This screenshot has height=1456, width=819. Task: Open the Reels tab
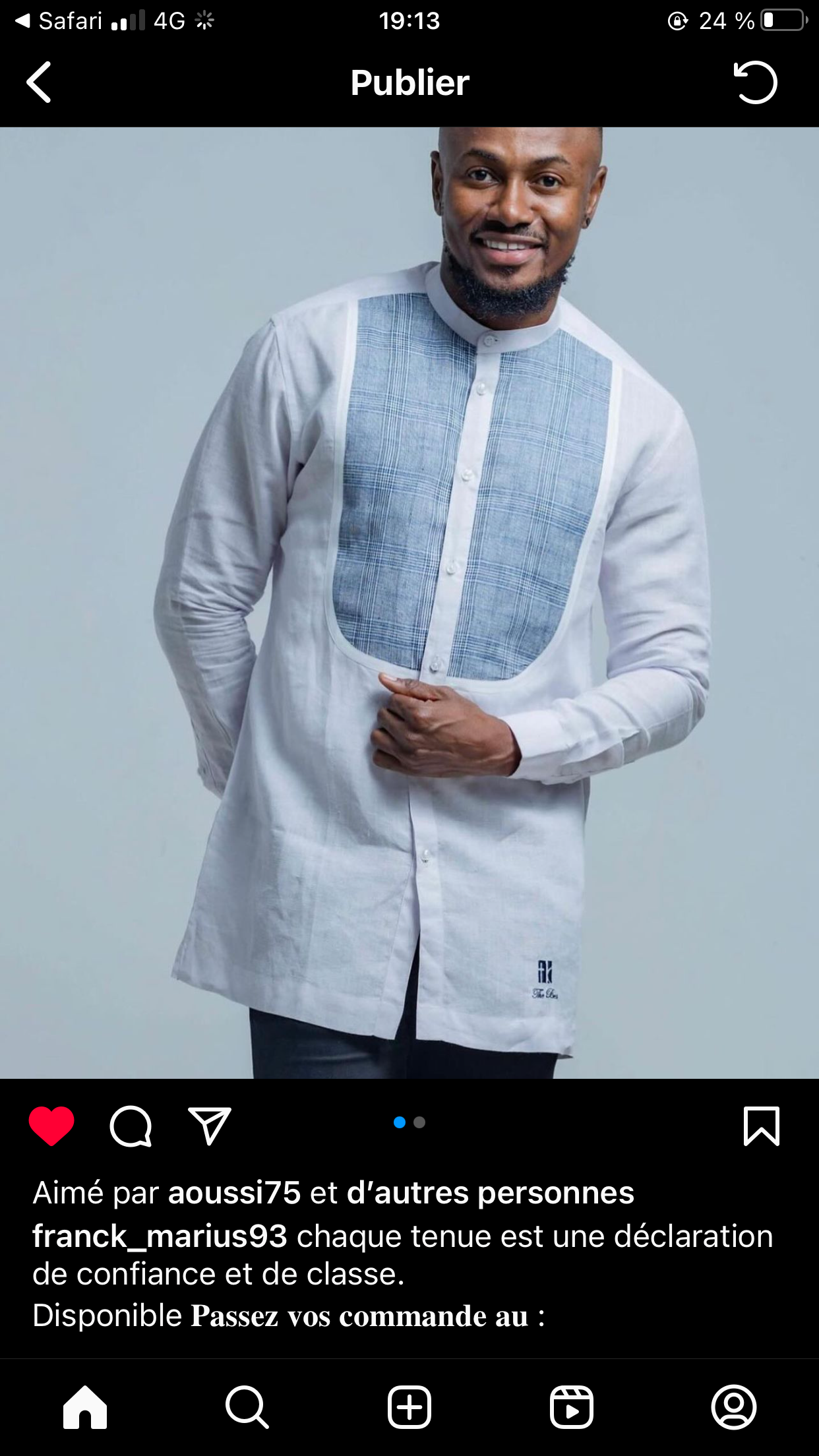(x=572, y=1407)
